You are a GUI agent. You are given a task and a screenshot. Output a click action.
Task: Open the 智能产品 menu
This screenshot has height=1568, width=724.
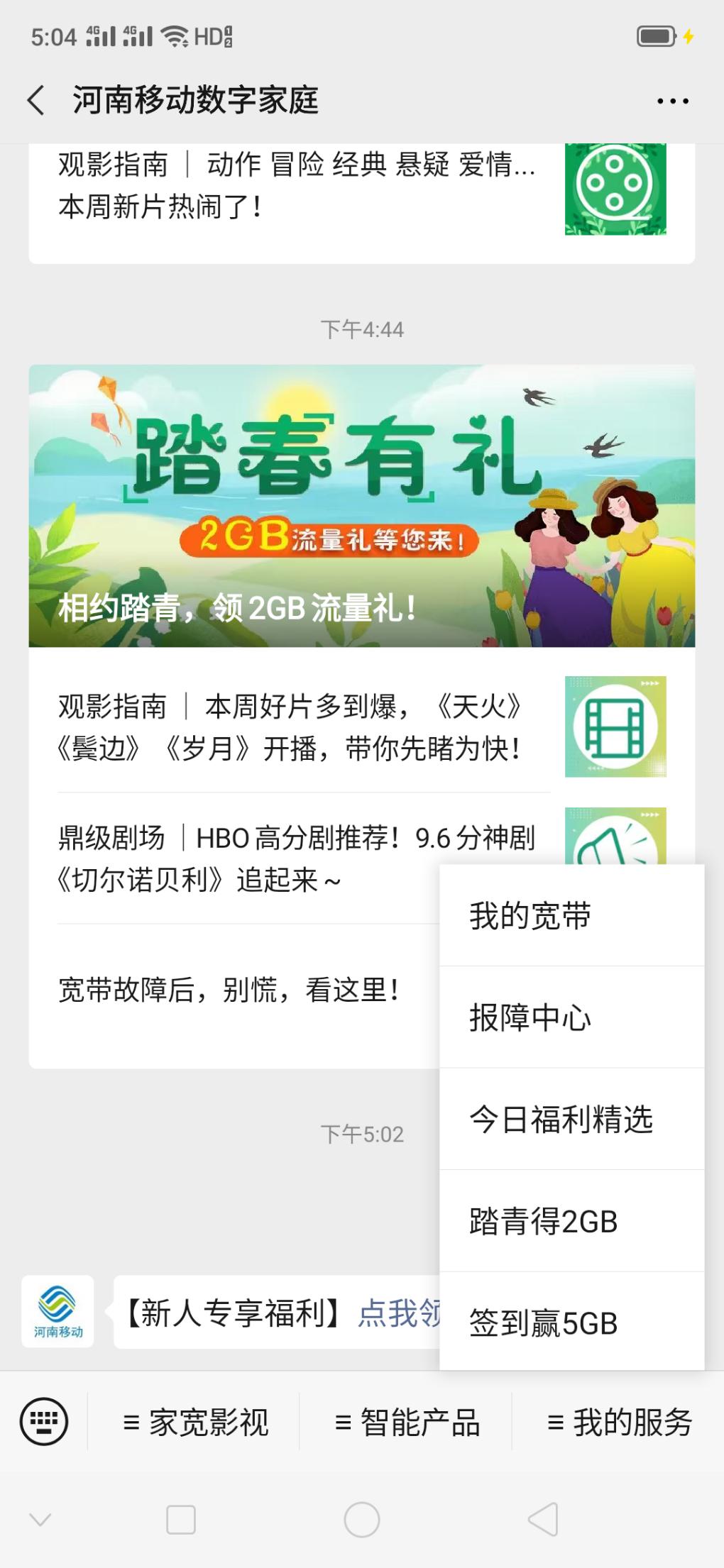click(x=406, y=1422)
